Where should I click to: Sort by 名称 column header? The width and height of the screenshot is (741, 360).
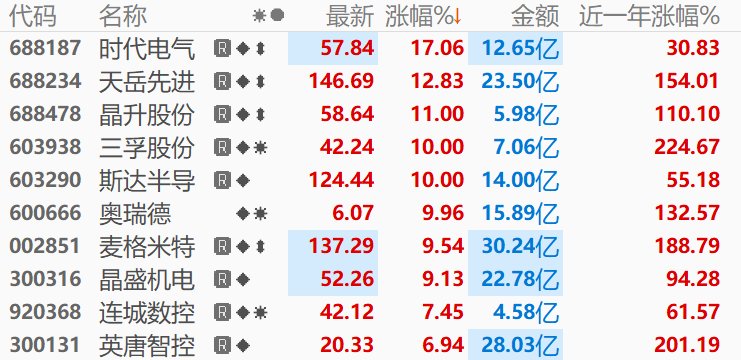click(x=123, y=16)
